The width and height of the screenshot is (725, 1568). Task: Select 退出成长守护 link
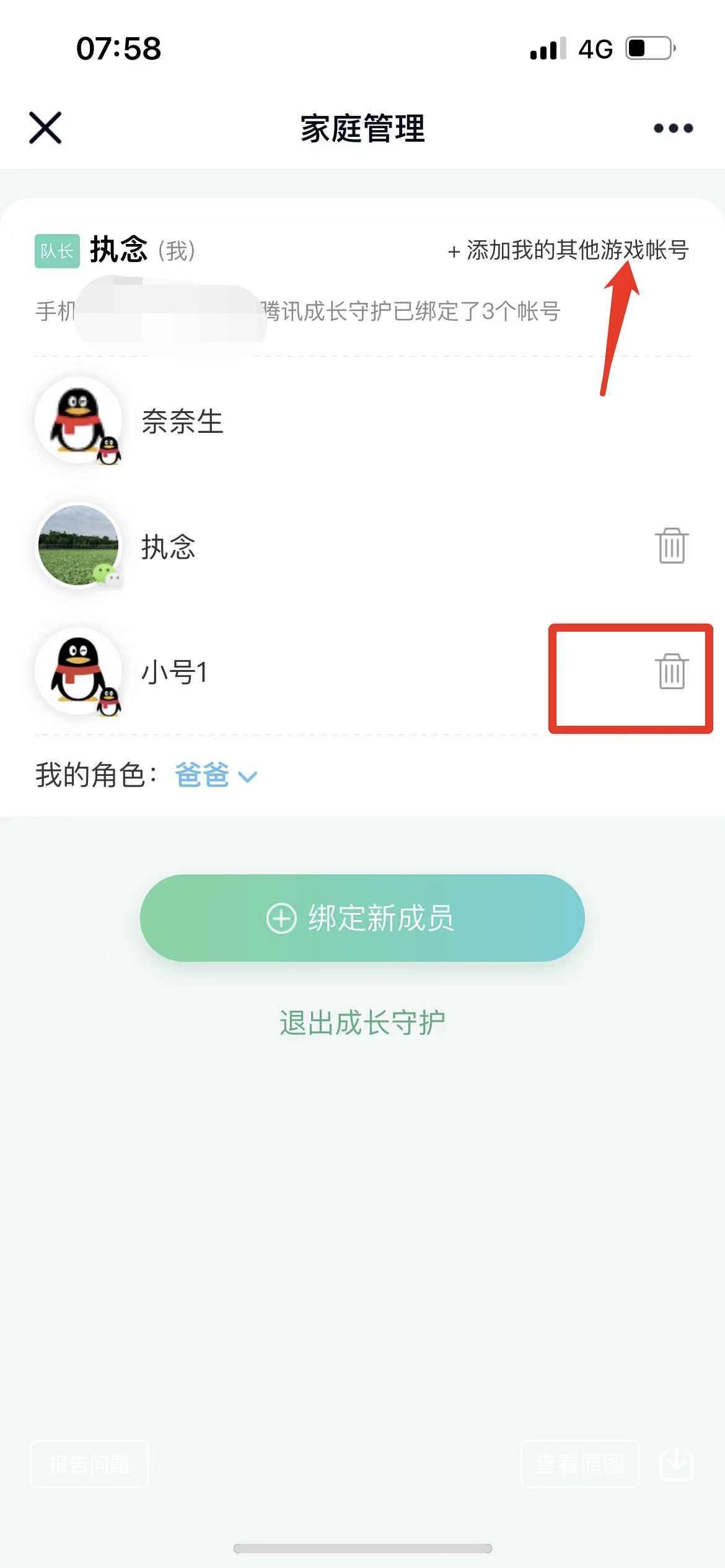[362, 1022]
